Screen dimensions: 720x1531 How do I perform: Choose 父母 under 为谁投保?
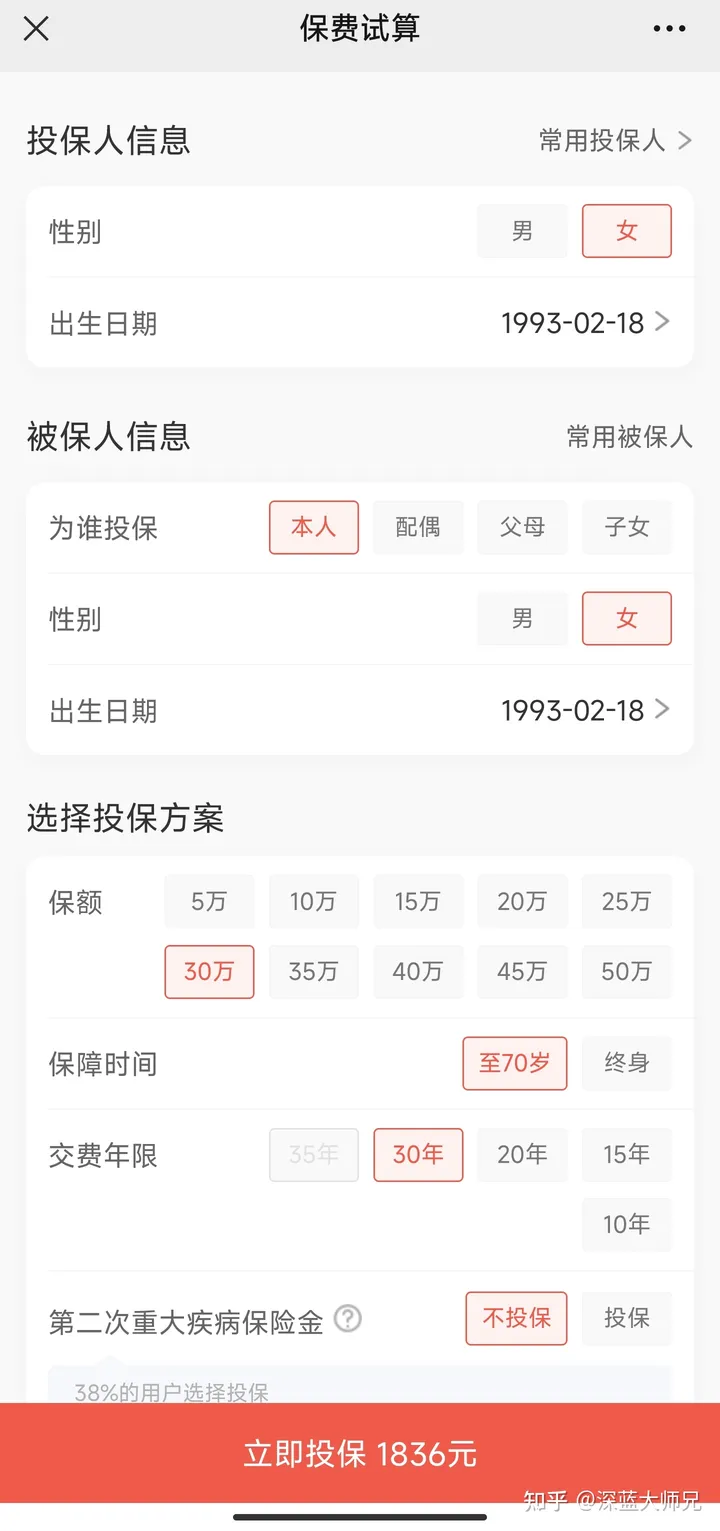coord(522,527)
